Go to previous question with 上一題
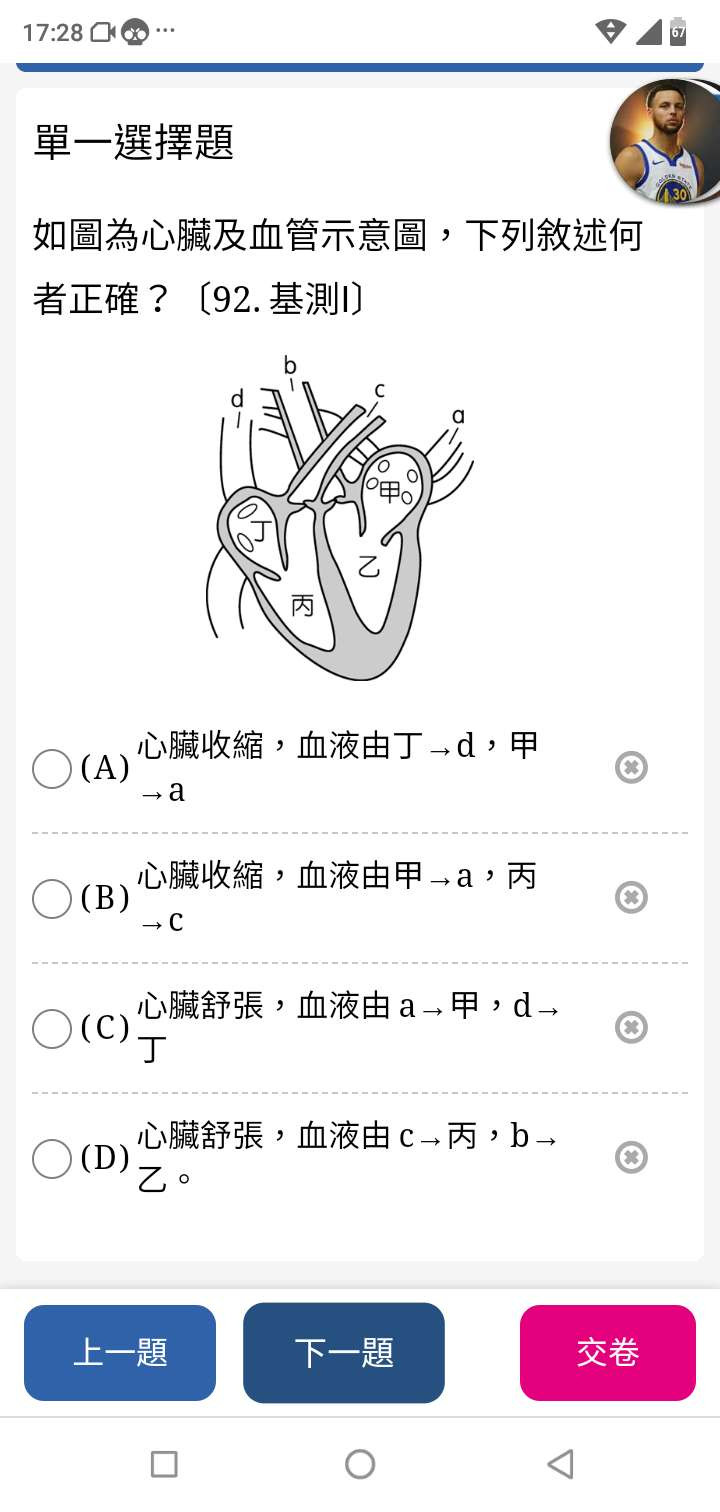The image size is (720, 1512). (x=120, y=1353)
